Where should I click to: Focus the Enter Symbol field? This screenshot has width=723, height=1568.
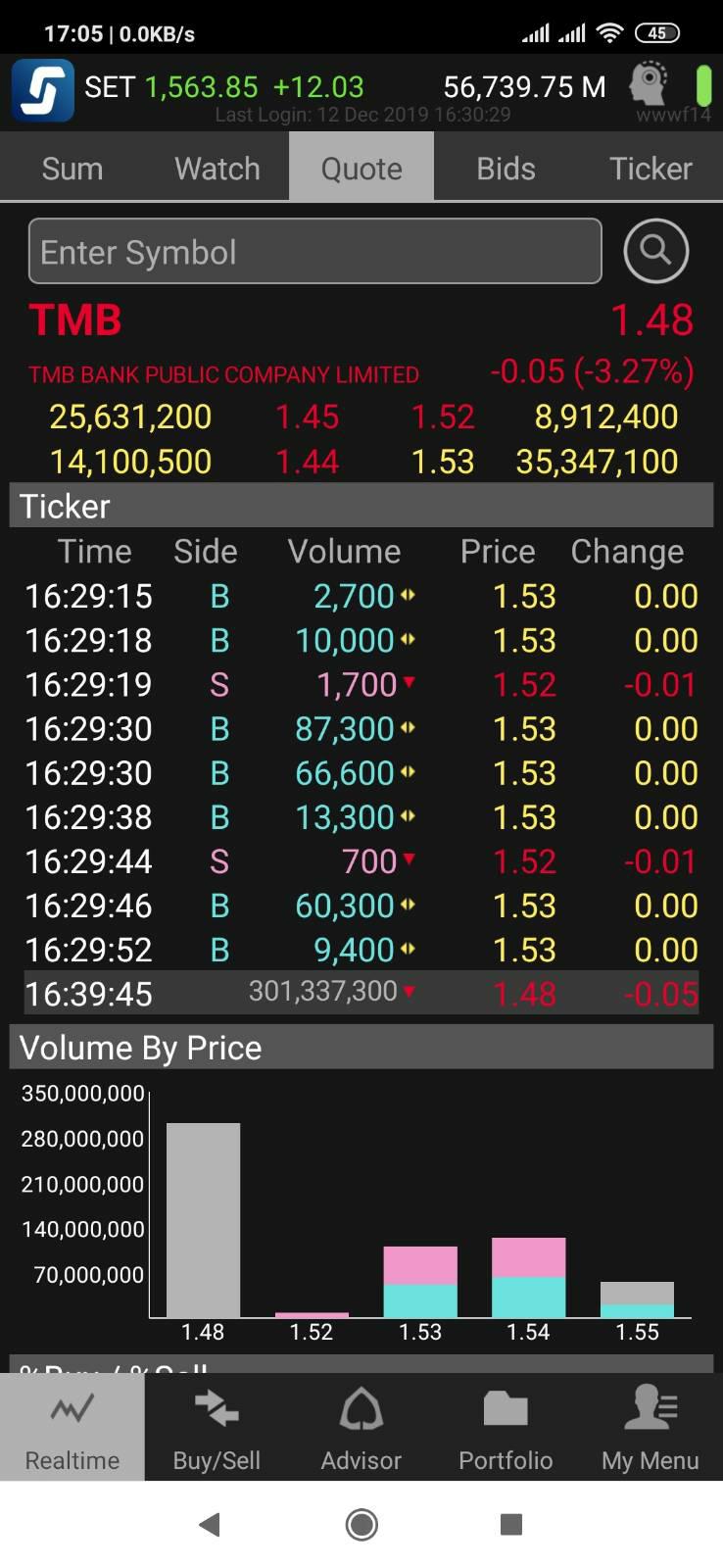314,252
